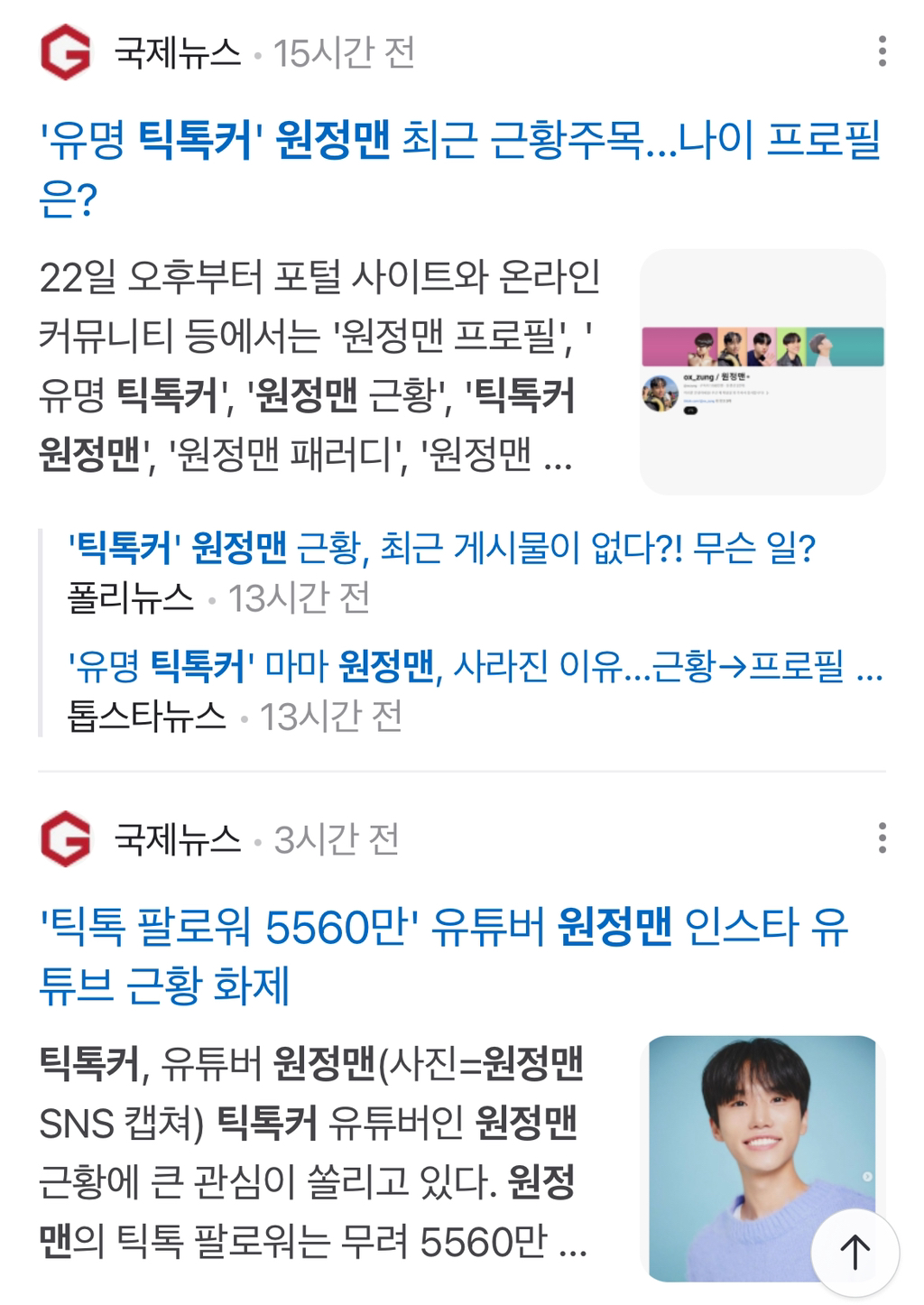Tap the scroll-to-top arrow button
924x1305 pixels.
(x=855, y=1252)
